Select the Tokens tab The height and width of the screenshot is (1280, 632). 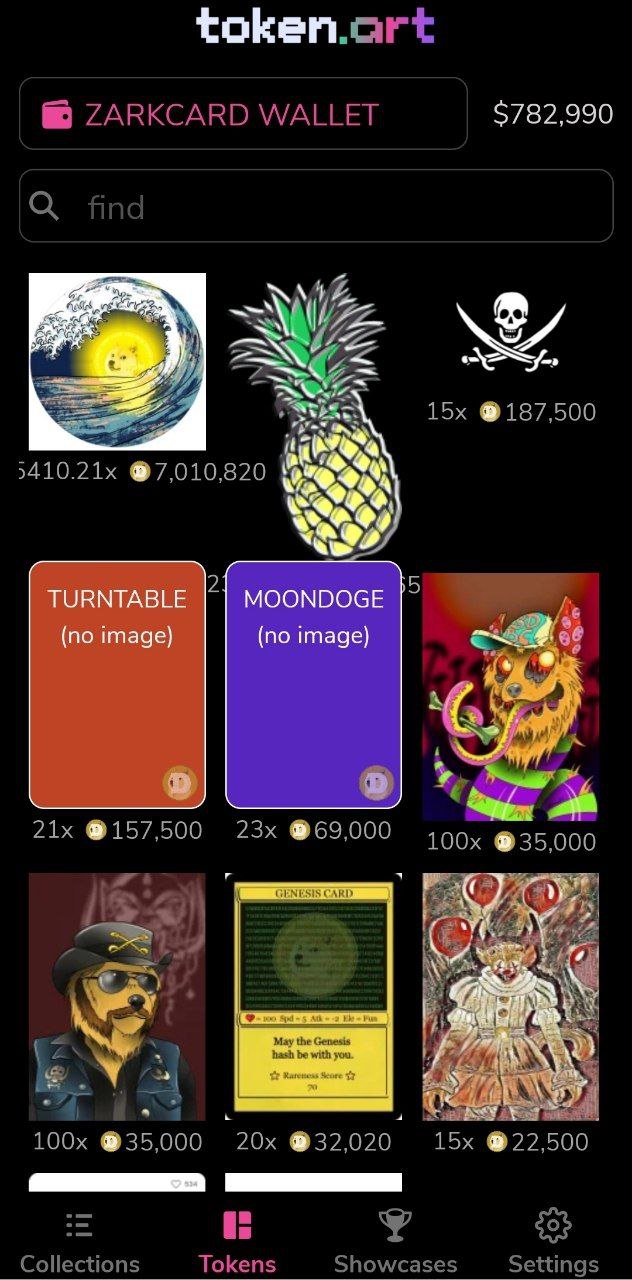[x=237, y=1242]
